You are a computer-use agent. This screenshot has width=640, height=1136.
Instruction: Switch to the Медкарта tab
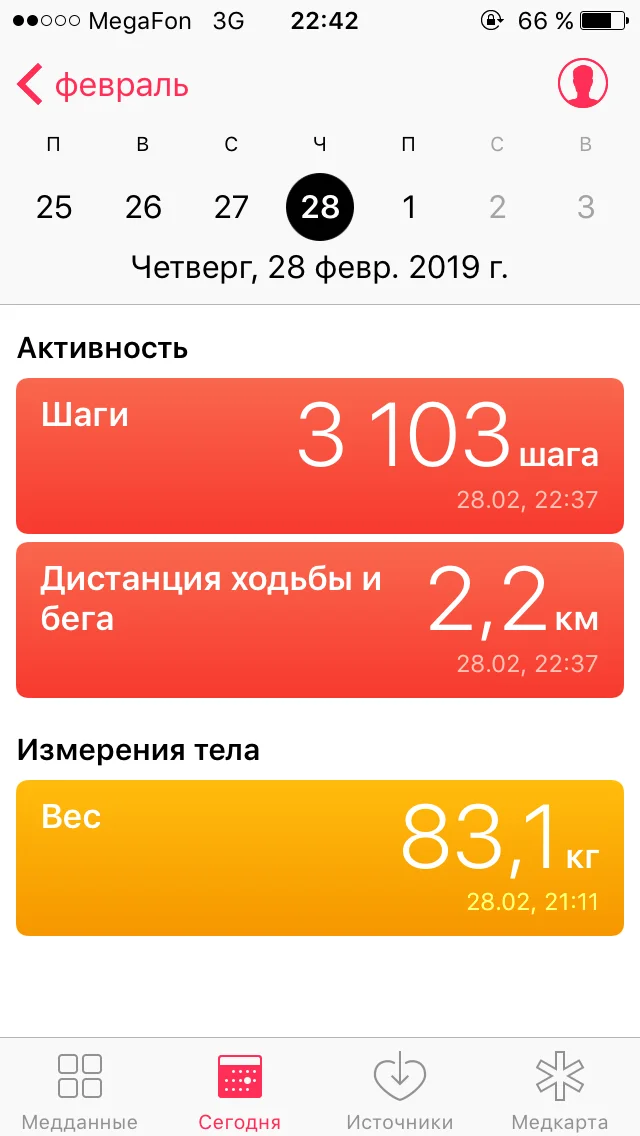pyautogui.click(x=560, y=1090)
